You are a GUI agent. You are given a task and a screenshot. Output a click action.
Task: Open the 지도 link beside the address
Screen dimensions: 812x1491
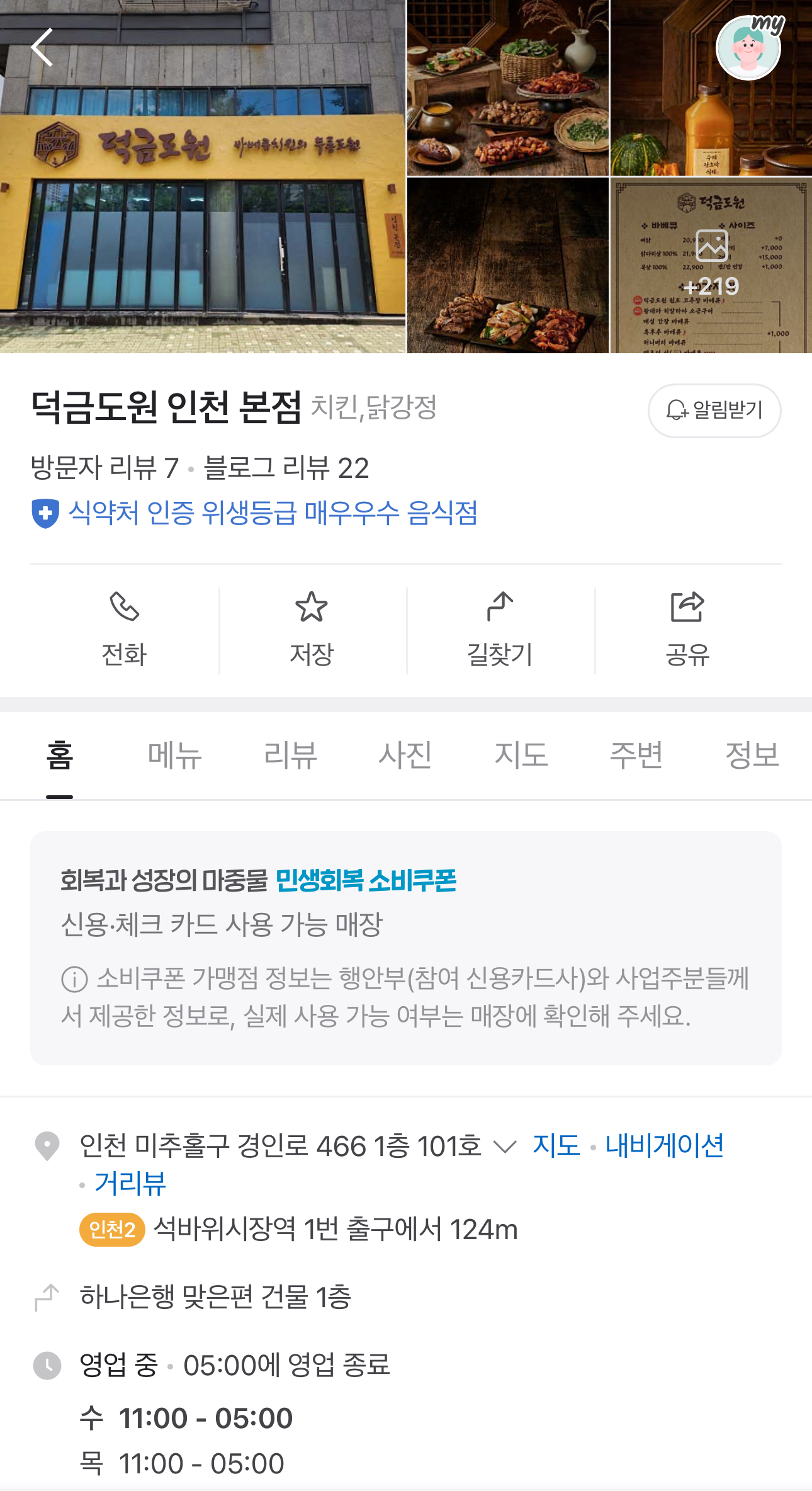(556, 1145)
